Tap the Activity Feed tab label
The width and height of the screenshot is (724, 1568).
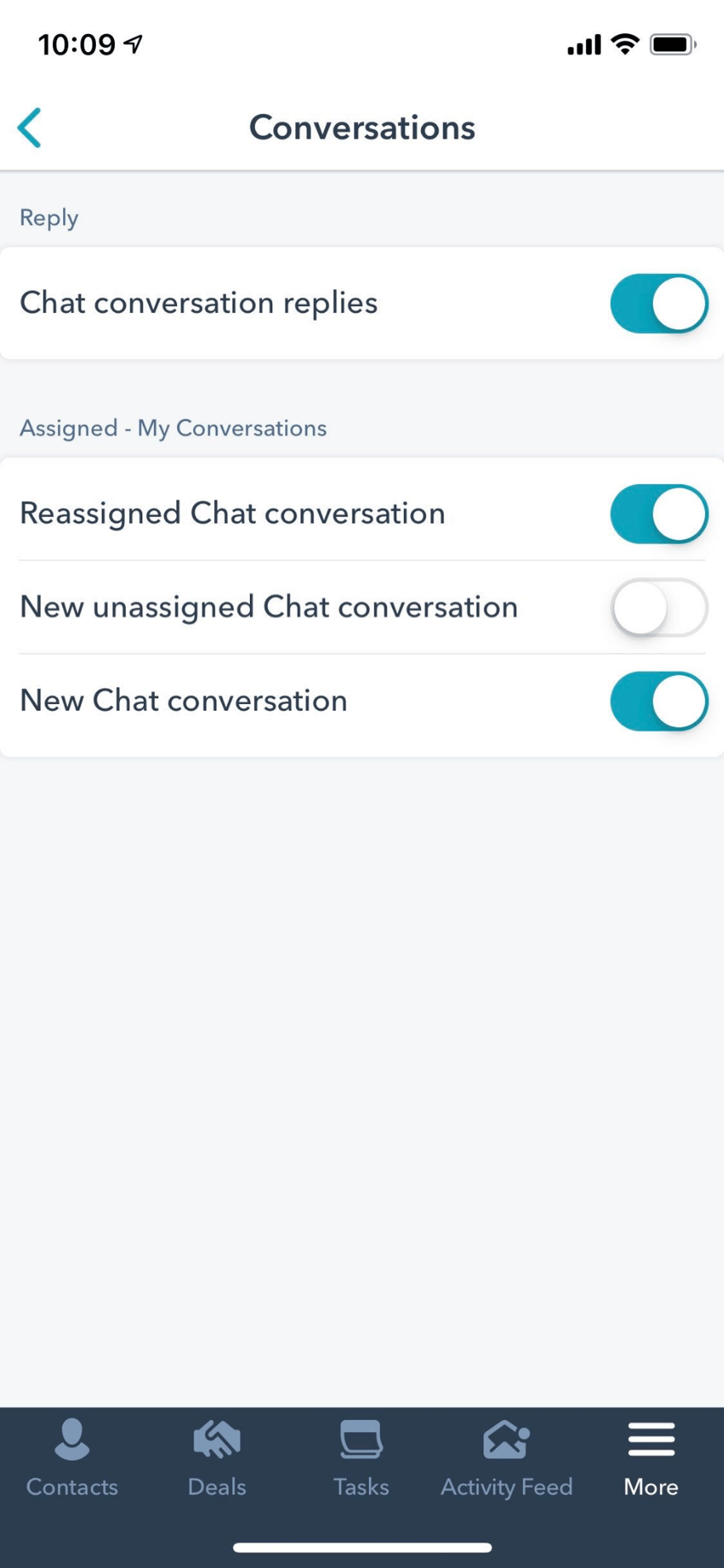tap(506, 1486)
